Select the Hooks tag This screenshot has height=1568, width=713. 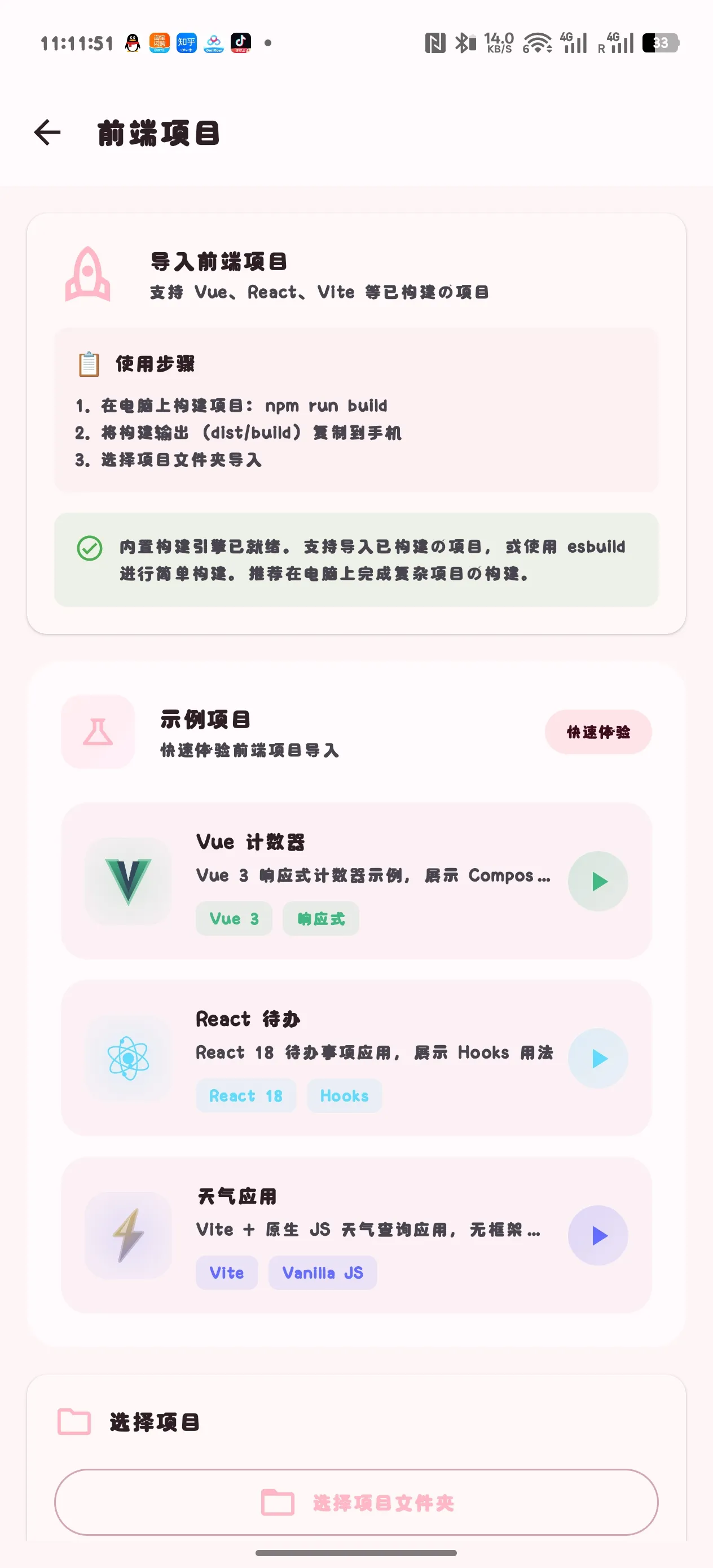click(x=344, y=1095)
